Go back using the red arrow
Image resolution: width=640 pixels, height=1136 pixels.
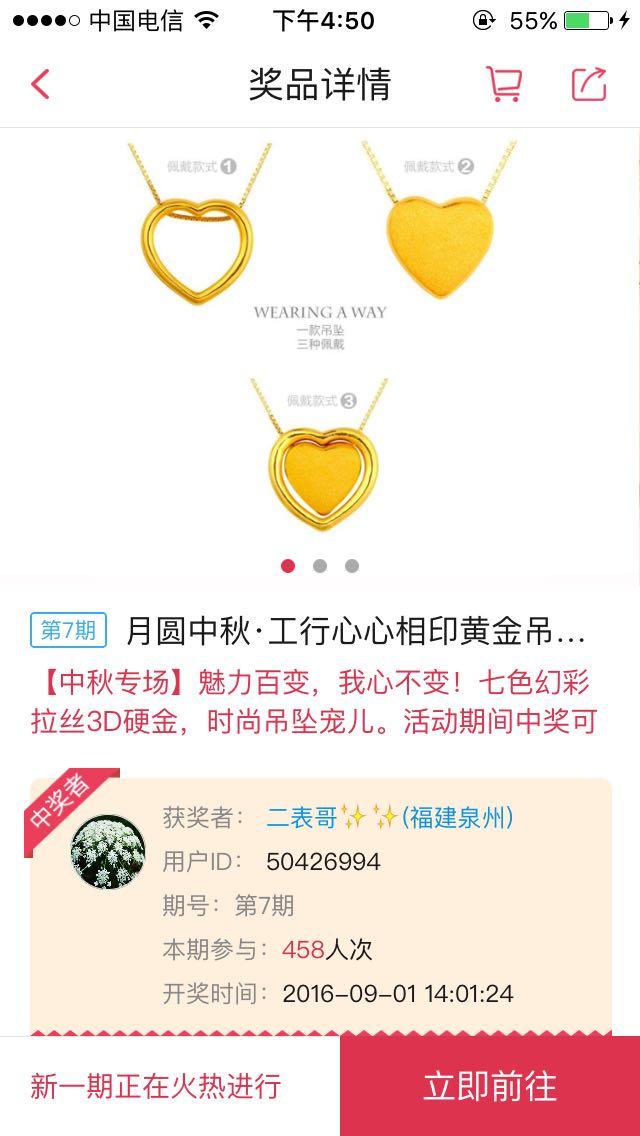41,84
